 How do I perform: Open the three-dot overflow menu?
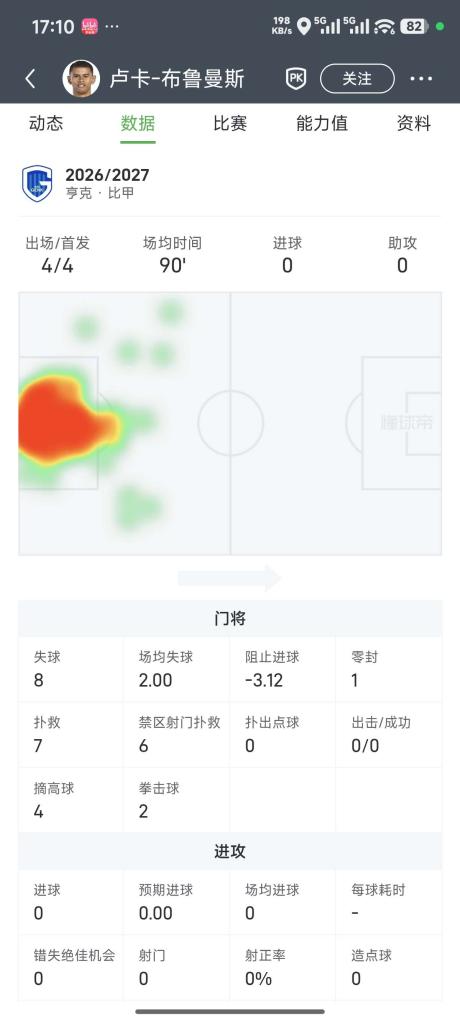click(421, 79)
